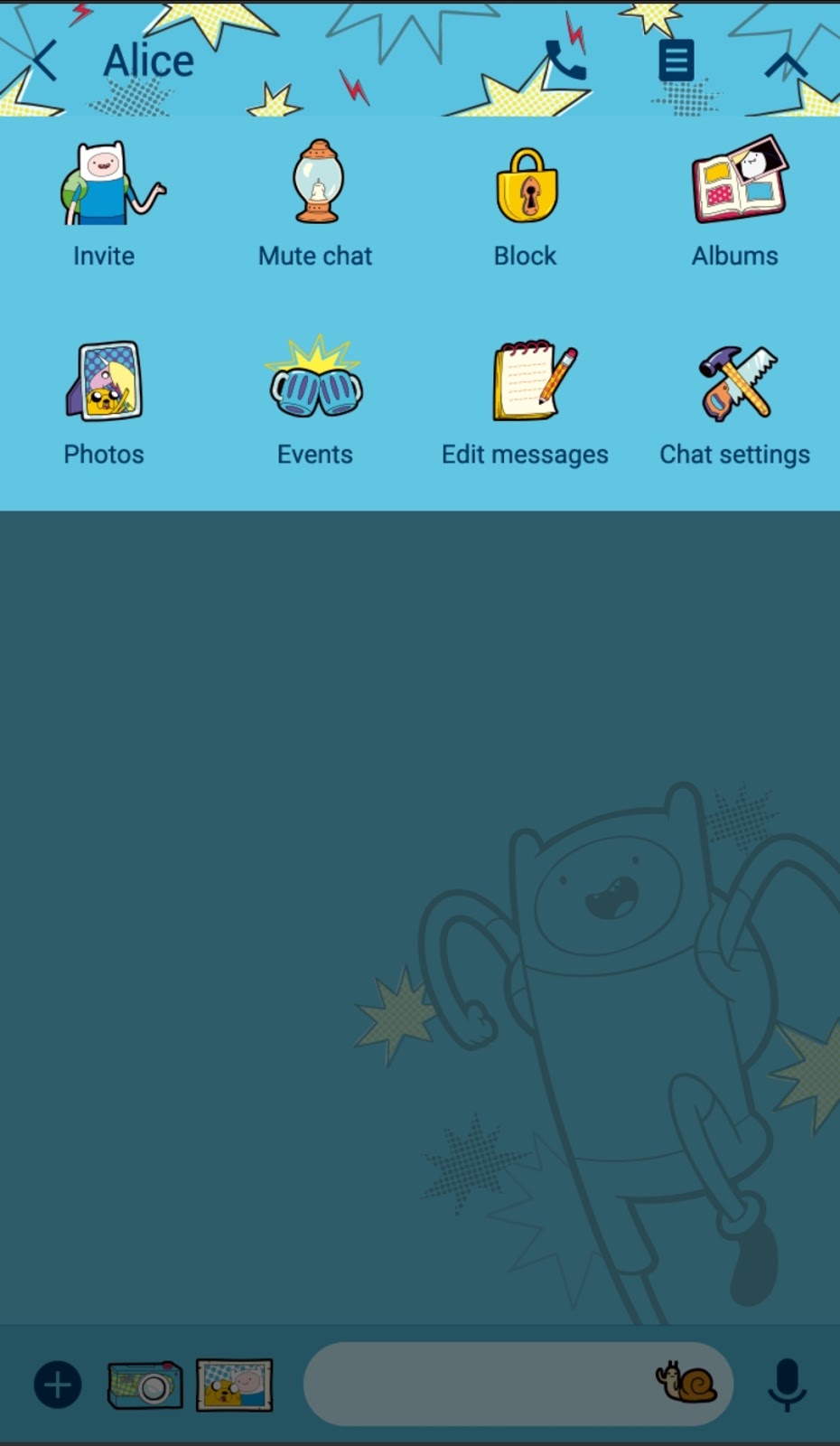View shared Photos
This screenshot has width=840, height=1446.
click(104, 404)
